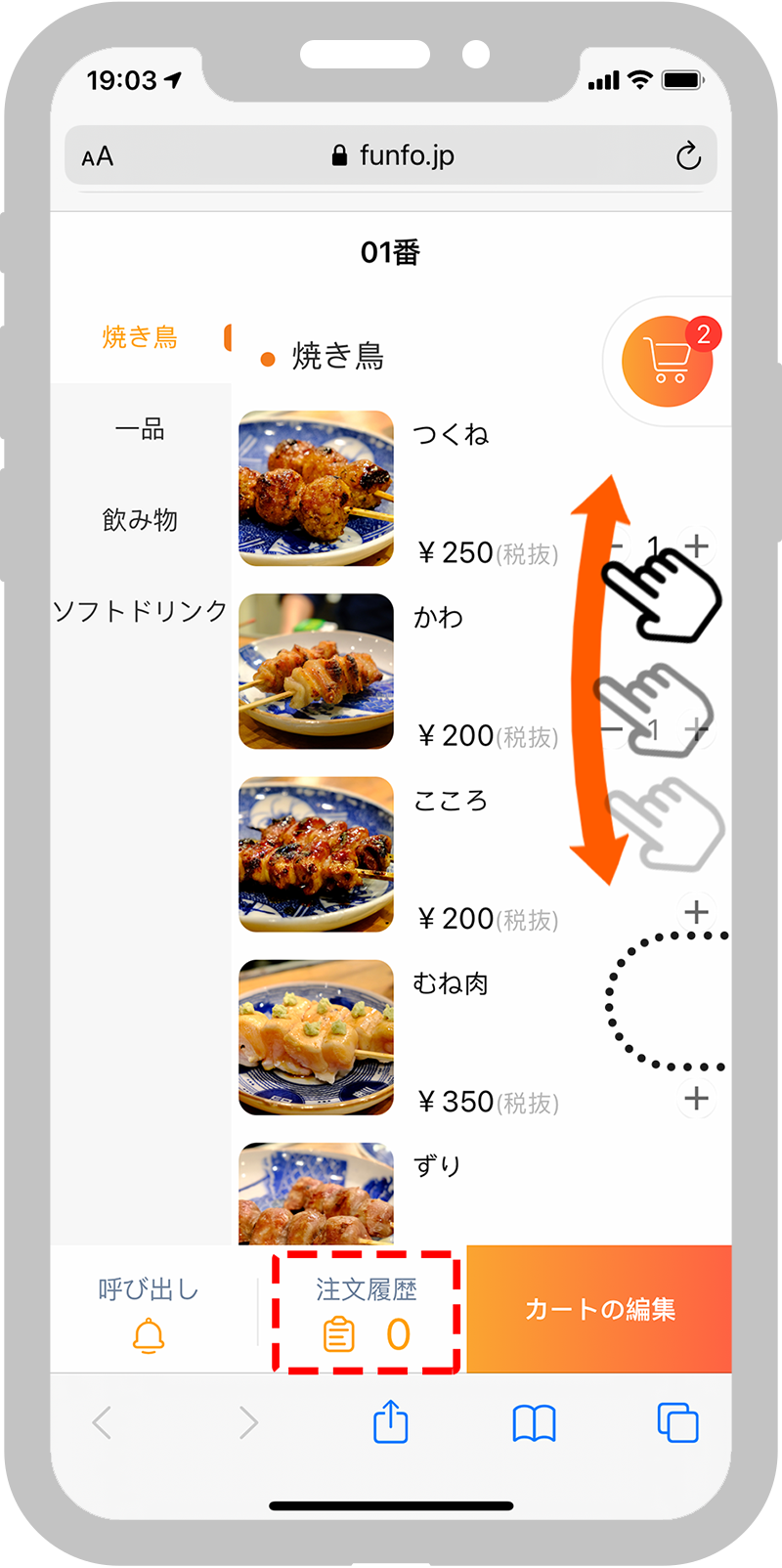This screenshot has width=782, height=1568.
Task: Open the AA reader text options
Action: click(x=98, y=156)
